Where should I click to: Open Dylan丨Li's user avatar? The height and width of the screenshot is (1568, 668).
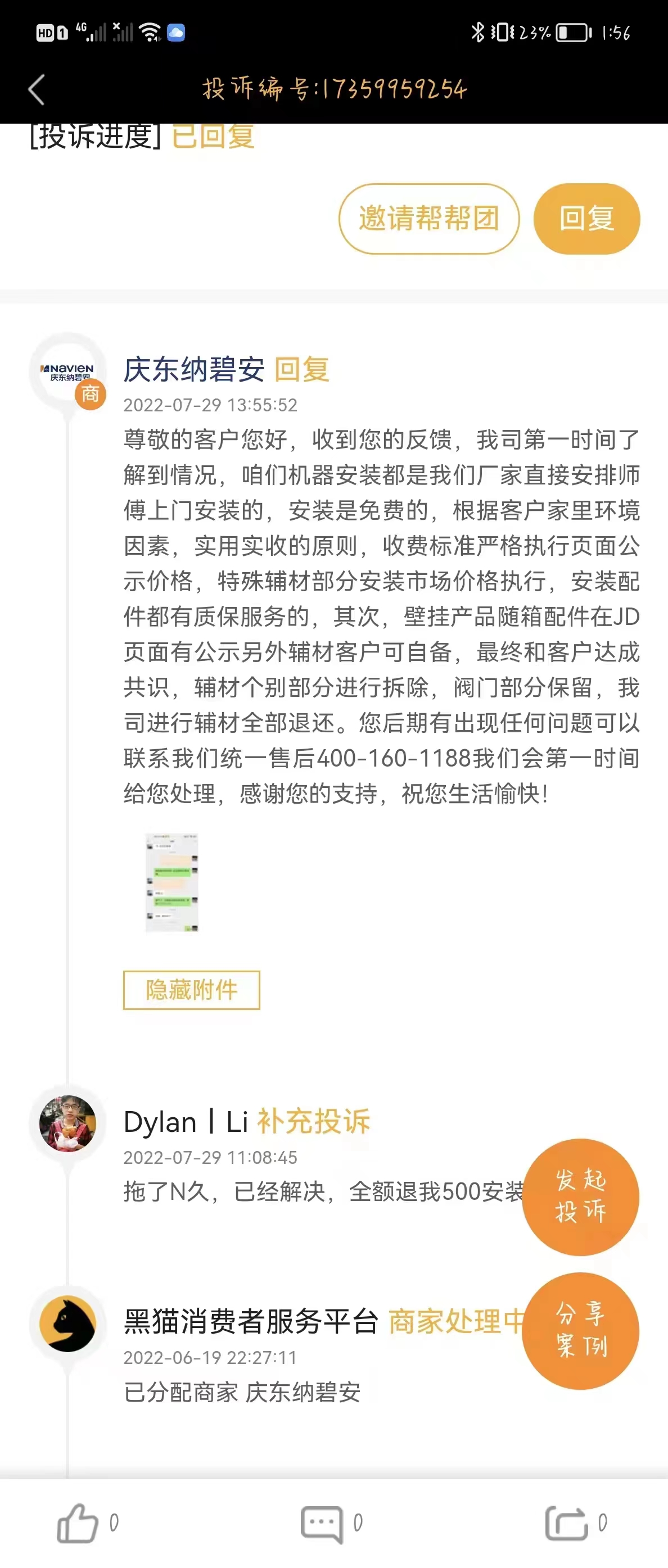coord(67,1123)
